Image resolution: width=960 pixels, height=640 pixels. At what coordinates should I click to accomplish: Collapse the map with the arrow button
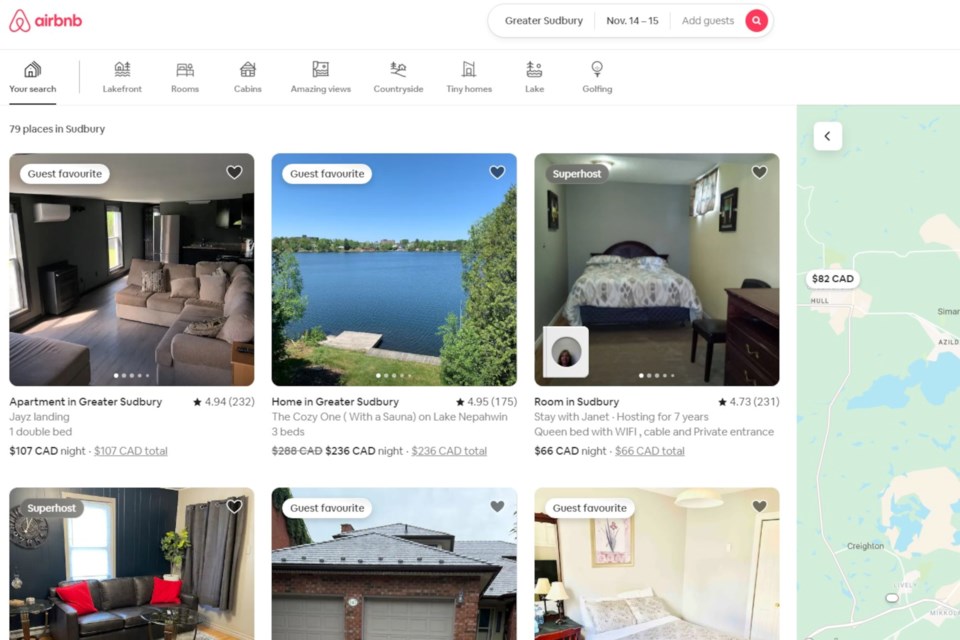tap(828, 136)
